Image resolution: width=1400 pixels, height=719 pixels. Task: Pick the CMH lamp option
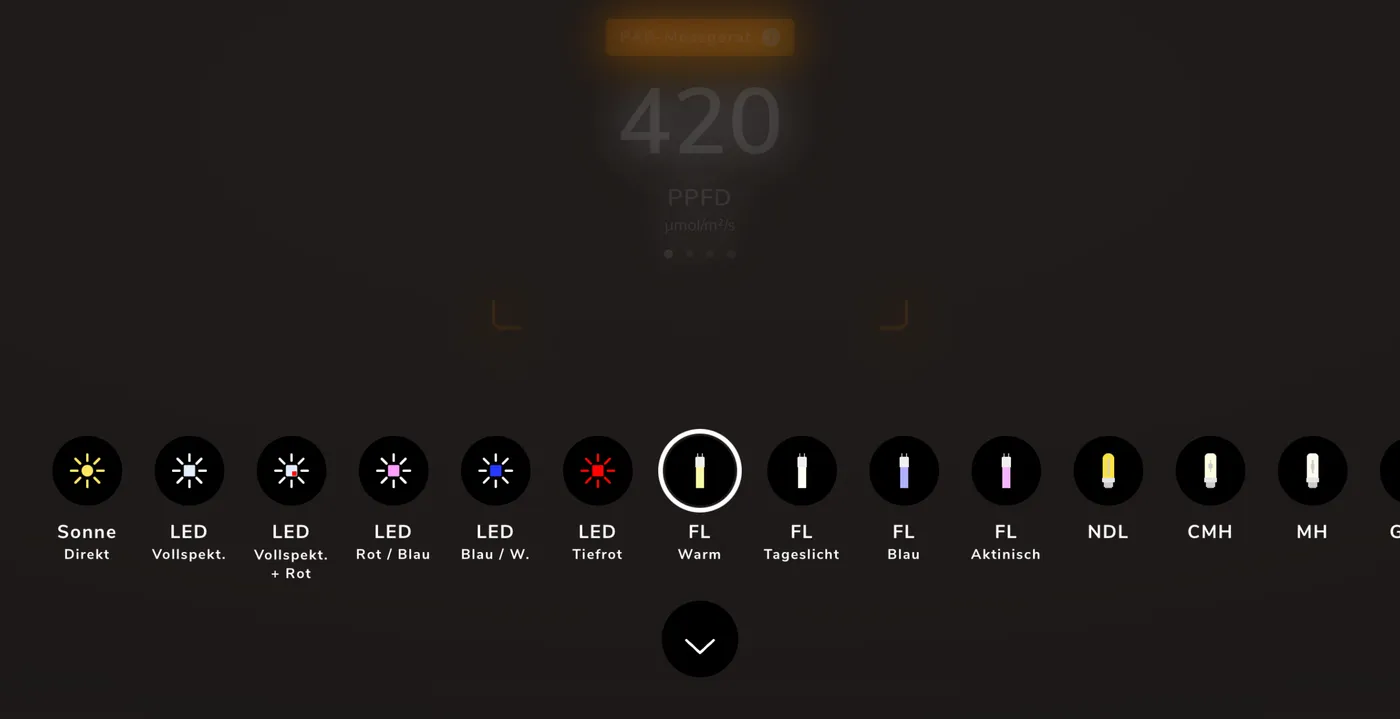point(1209,471)
